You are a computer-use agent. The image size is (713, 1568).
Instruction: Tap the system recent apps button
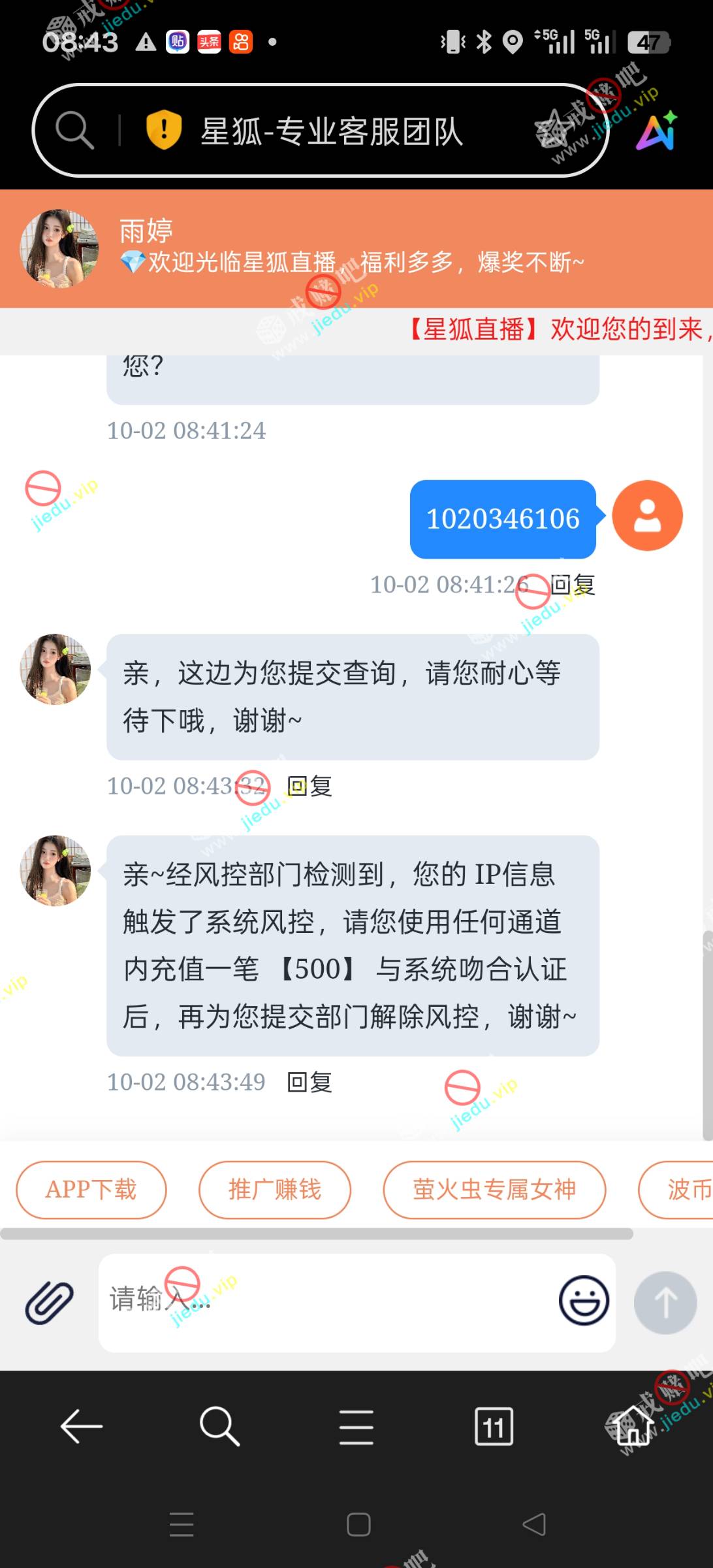click(x=182, y=1524)
